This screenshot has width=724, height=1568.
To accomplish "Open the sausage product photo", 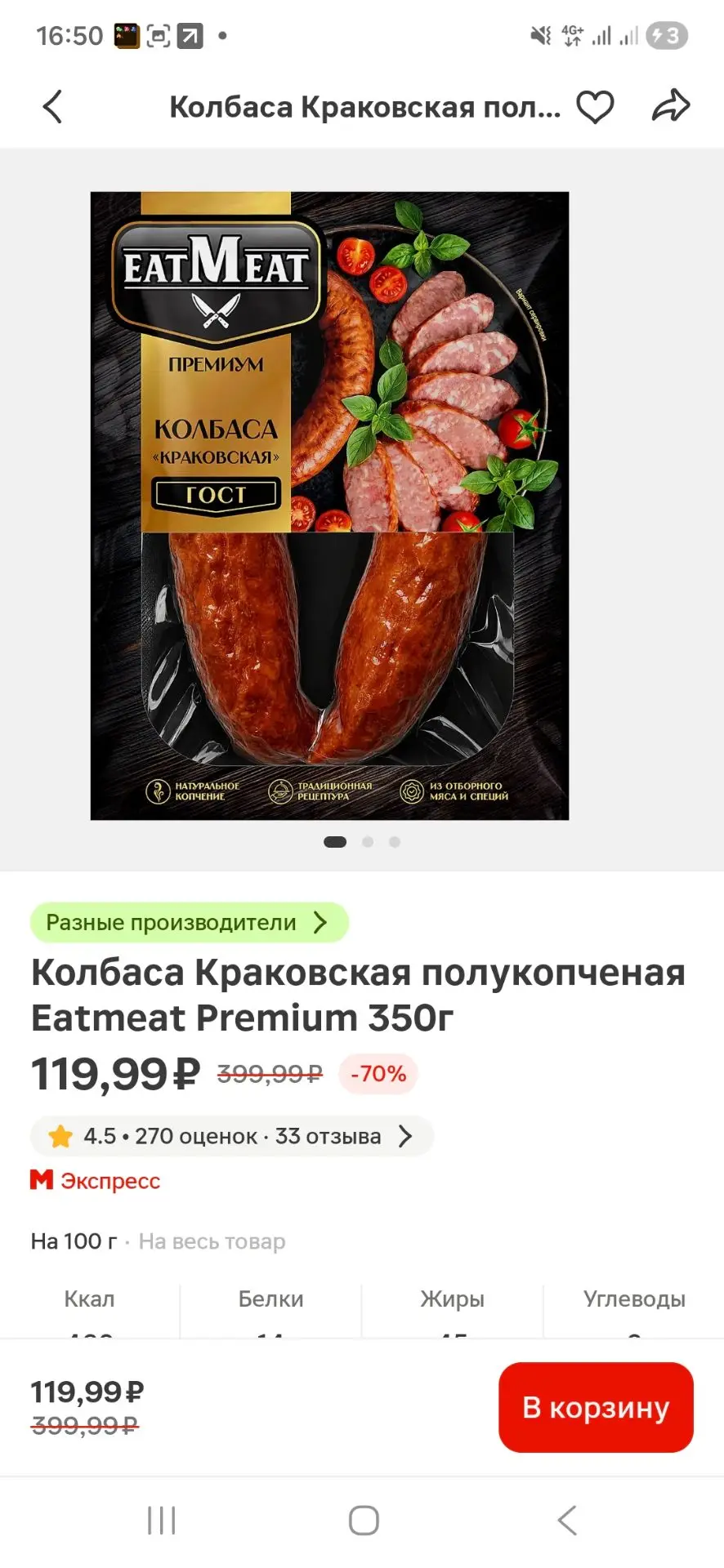I will pyautogui.click(x=329, y=506).
